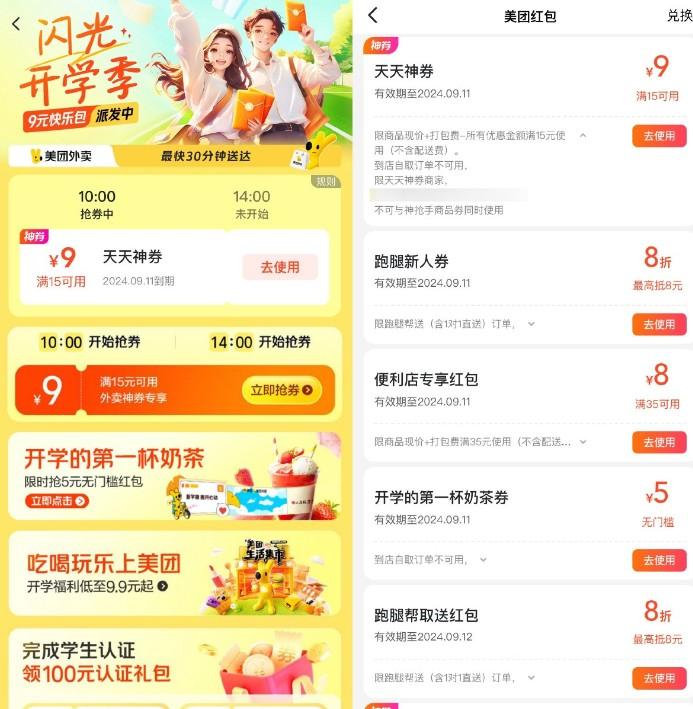
Task: Collapse the 天天神券 usage details
Action: pyautogui.click(x=583, y=135)
